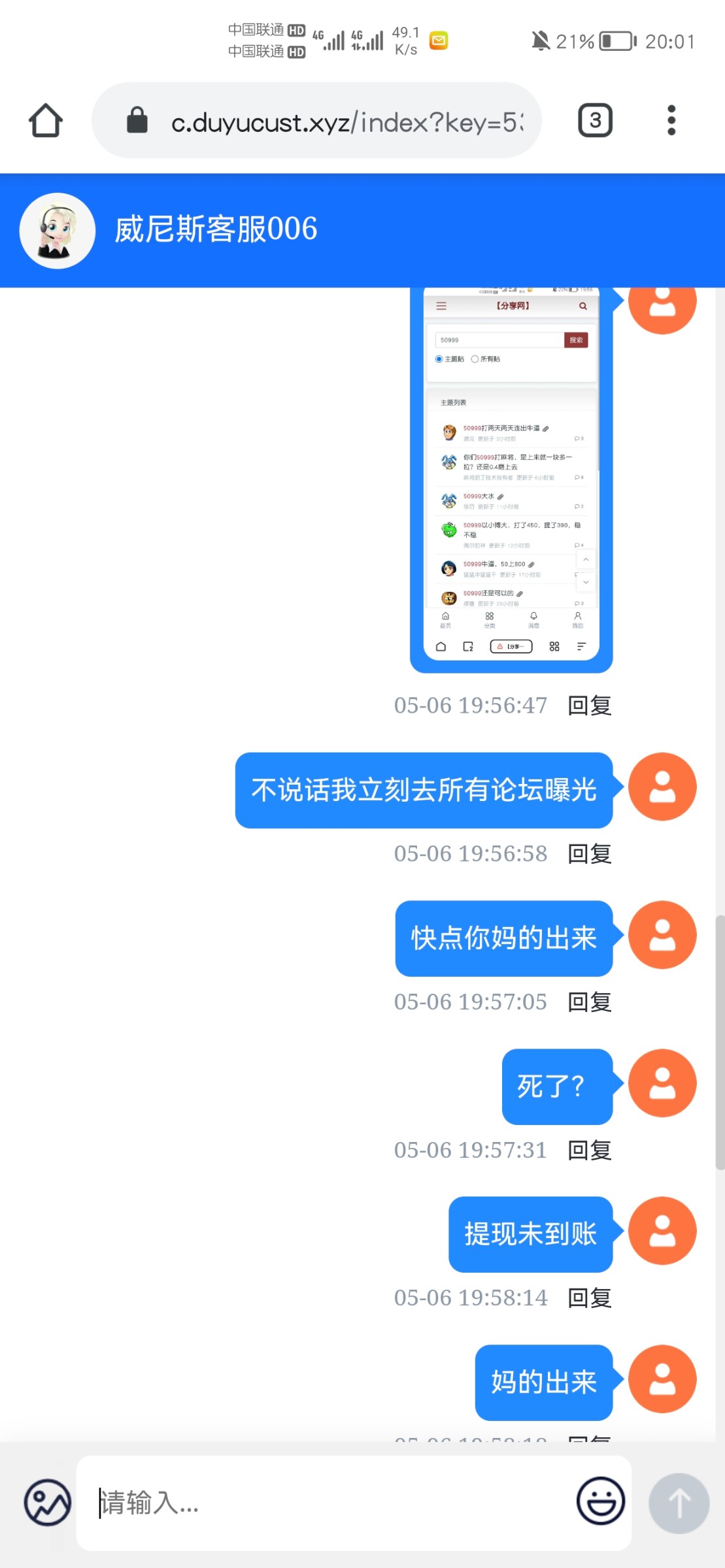
Task: Tap the URL address bar
Action: click(327, 122)
